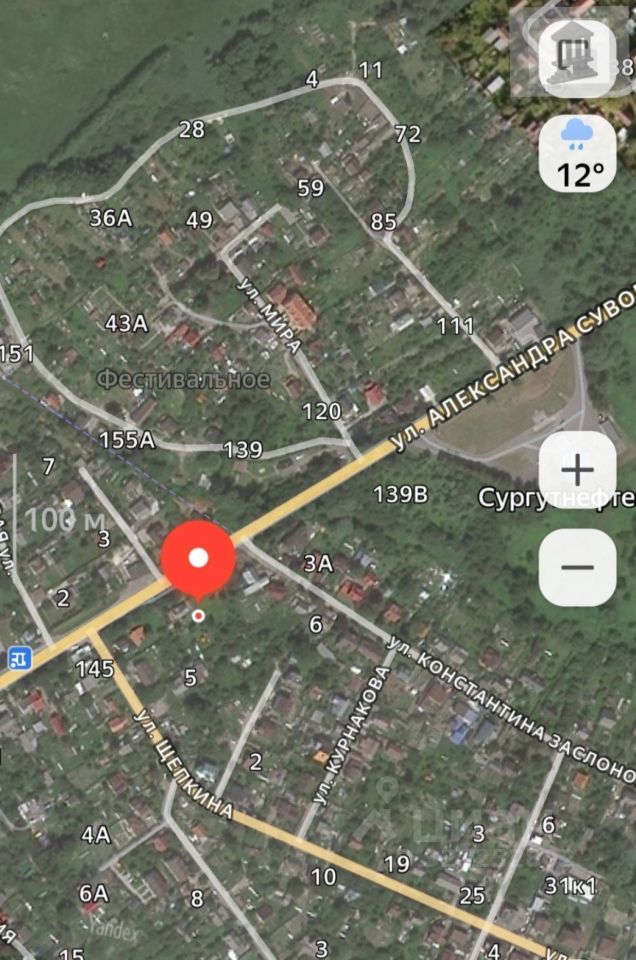Image resolution: width=636 pixels, height=960 pixels.
Task: Select the red location pin marker
Action: [x=199, y=558]
